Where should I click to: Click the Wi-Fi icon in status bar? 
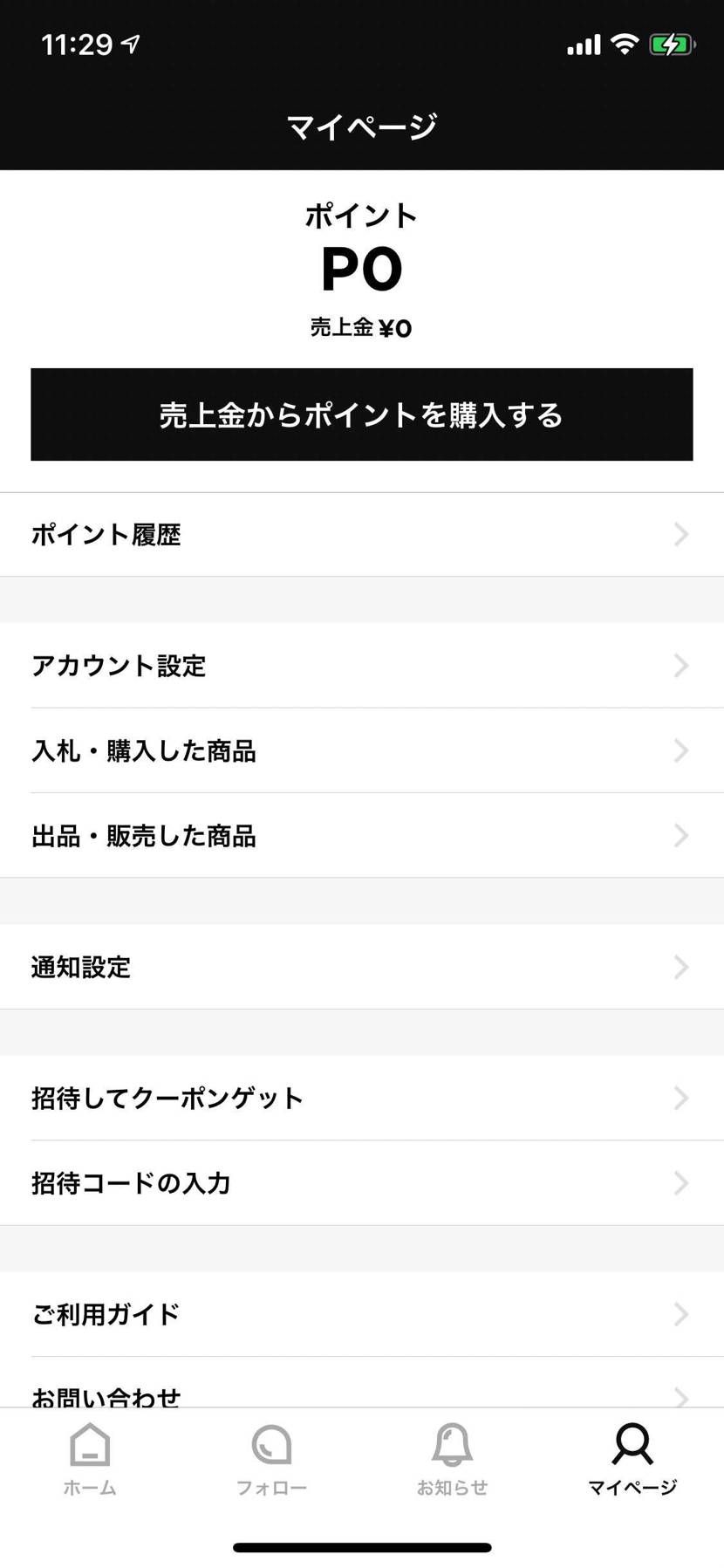[x=623, y=42]
